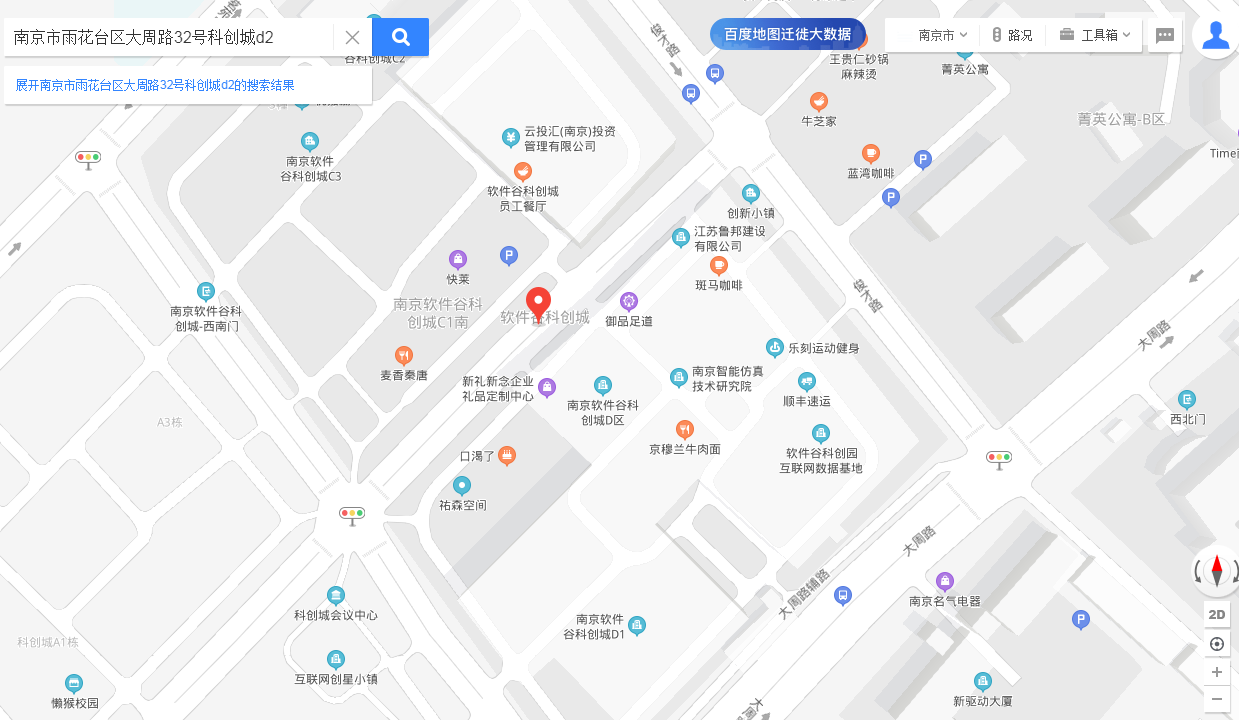Toggle 路况 traffic layer
This screenshot has height=720, width=1239.
click(x=1012, y=35)
